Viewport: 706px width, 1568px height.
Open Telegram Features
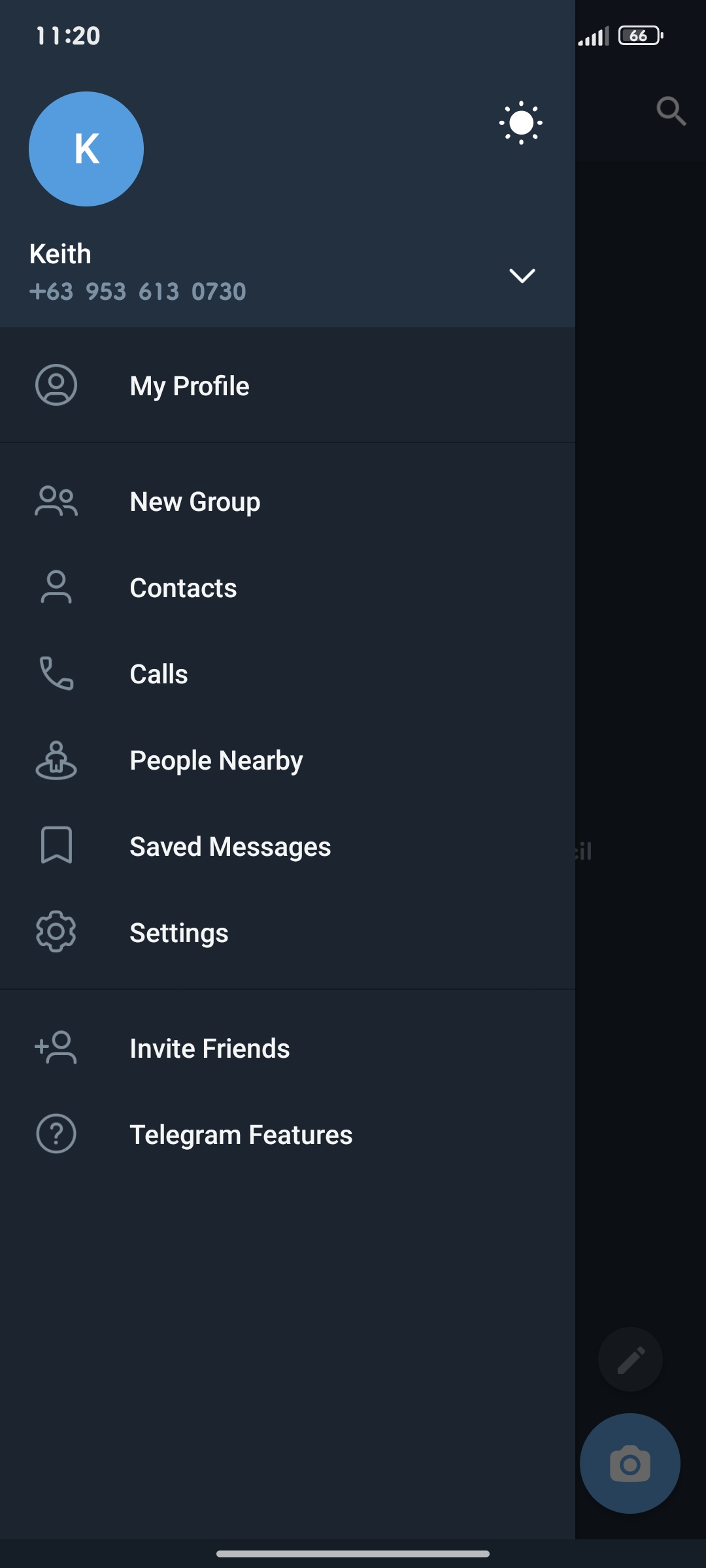[288, 1134]
